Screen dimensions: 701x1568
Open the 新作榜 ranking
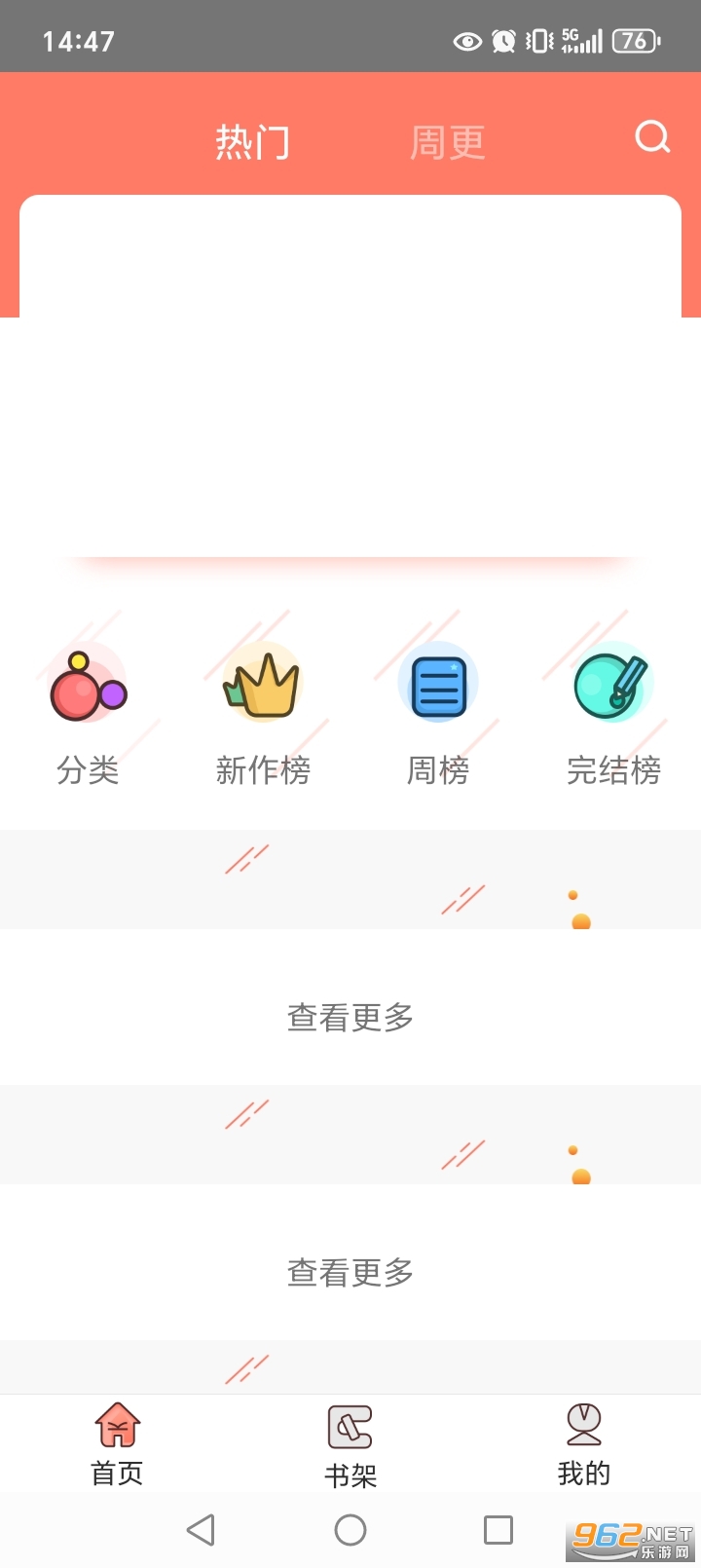click(x=263, y=713)
